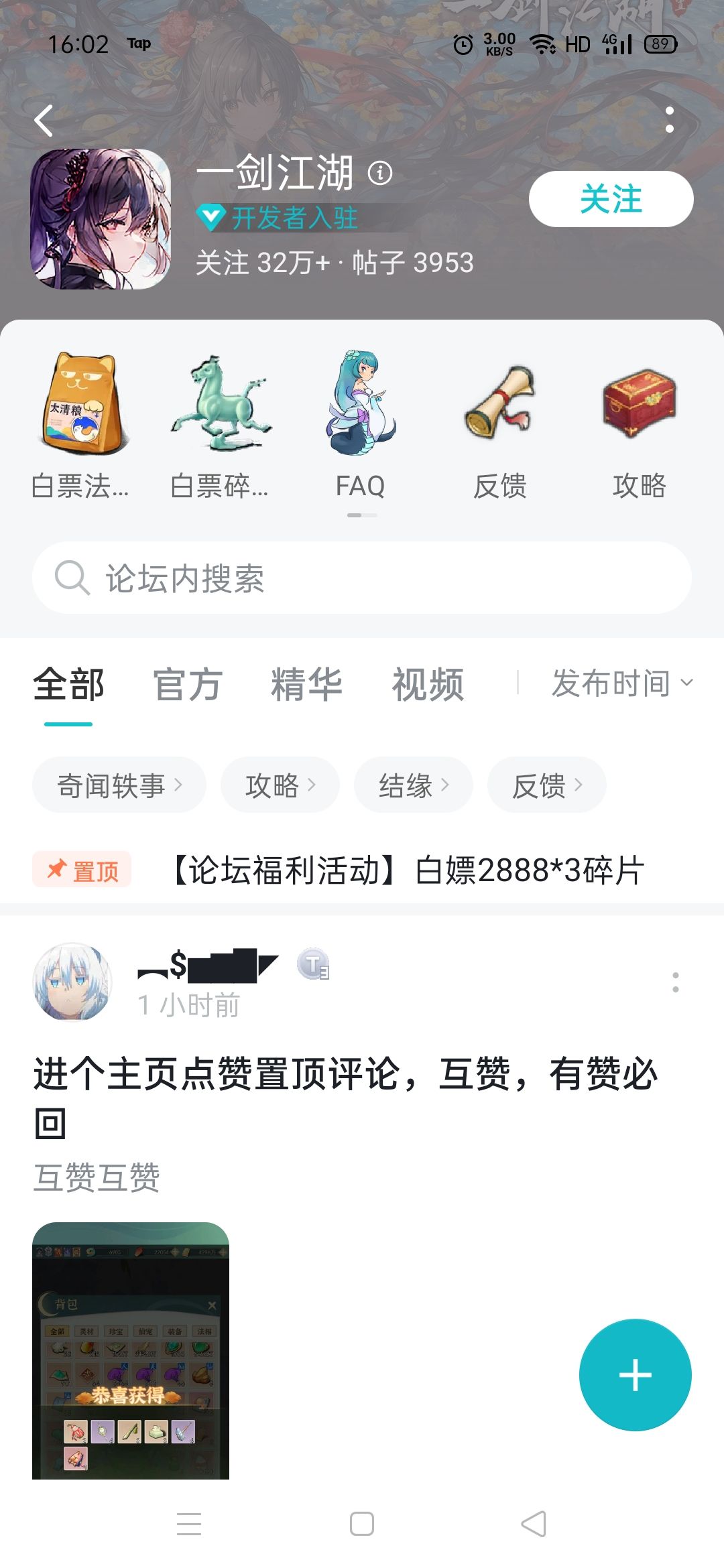This screenshot has width=724, height=1568.
Task: Switch to the 精华 tab
Action: tap(307, 685)
